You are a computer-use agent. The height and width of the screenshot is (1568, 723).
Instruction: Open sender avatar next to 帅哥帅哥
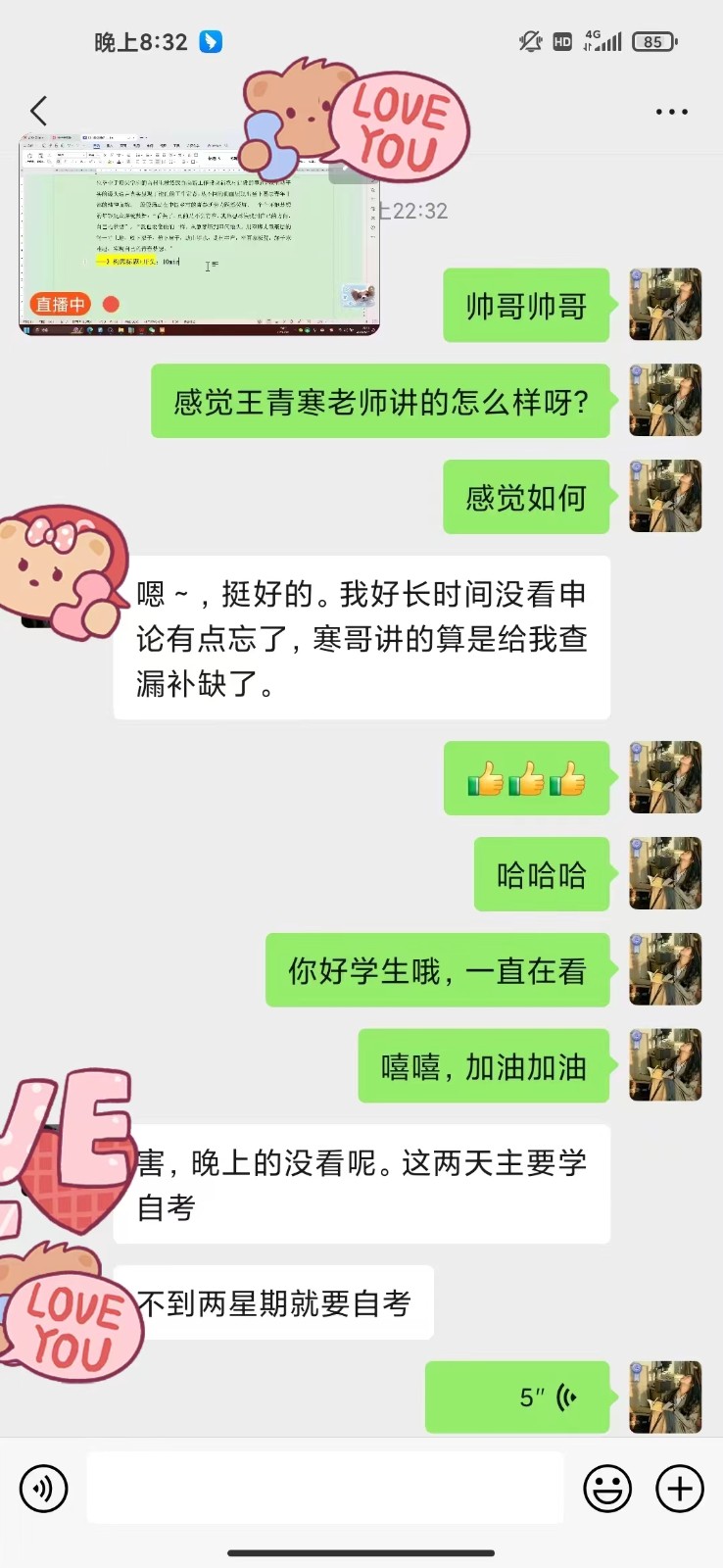click(665, 305)
